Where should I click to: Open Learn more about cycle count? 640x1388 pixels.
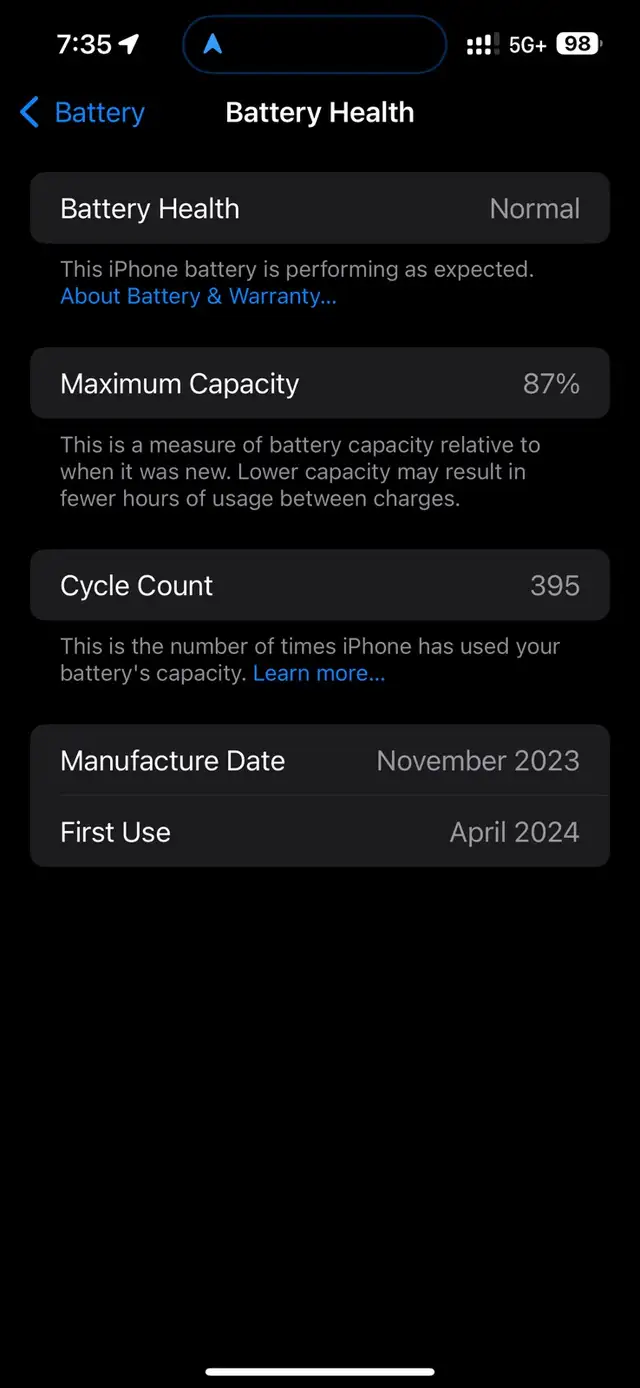(319, 673)
